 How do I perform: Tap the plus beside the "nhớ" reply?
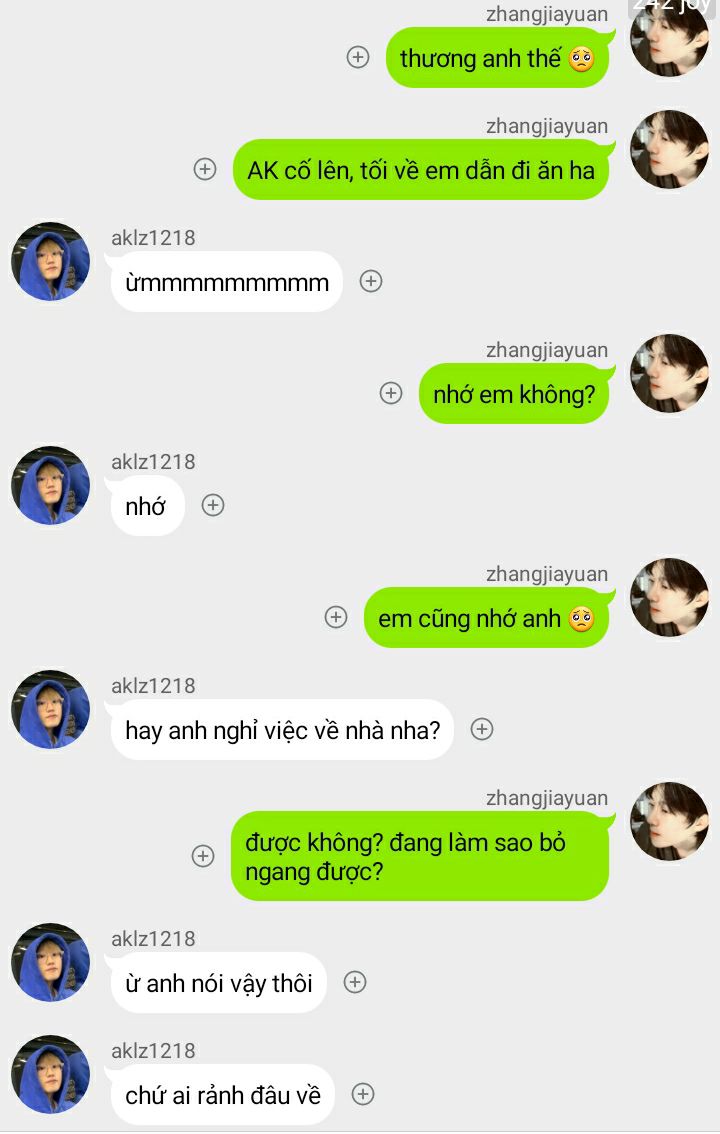[x=212, y=505]
